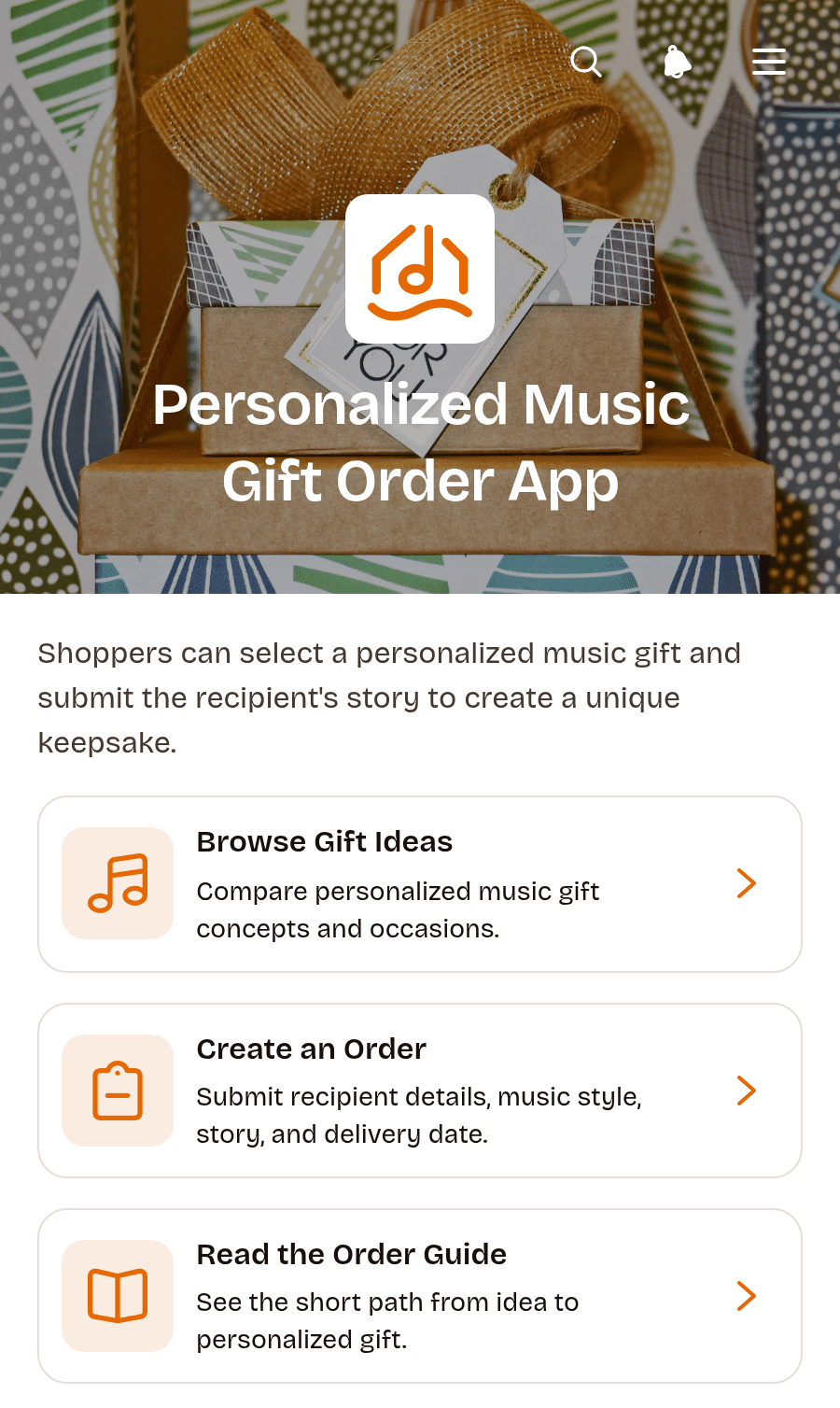Open the search icon
The image size is (840, 1408).
pyautogui.click(x=586, y=62)
